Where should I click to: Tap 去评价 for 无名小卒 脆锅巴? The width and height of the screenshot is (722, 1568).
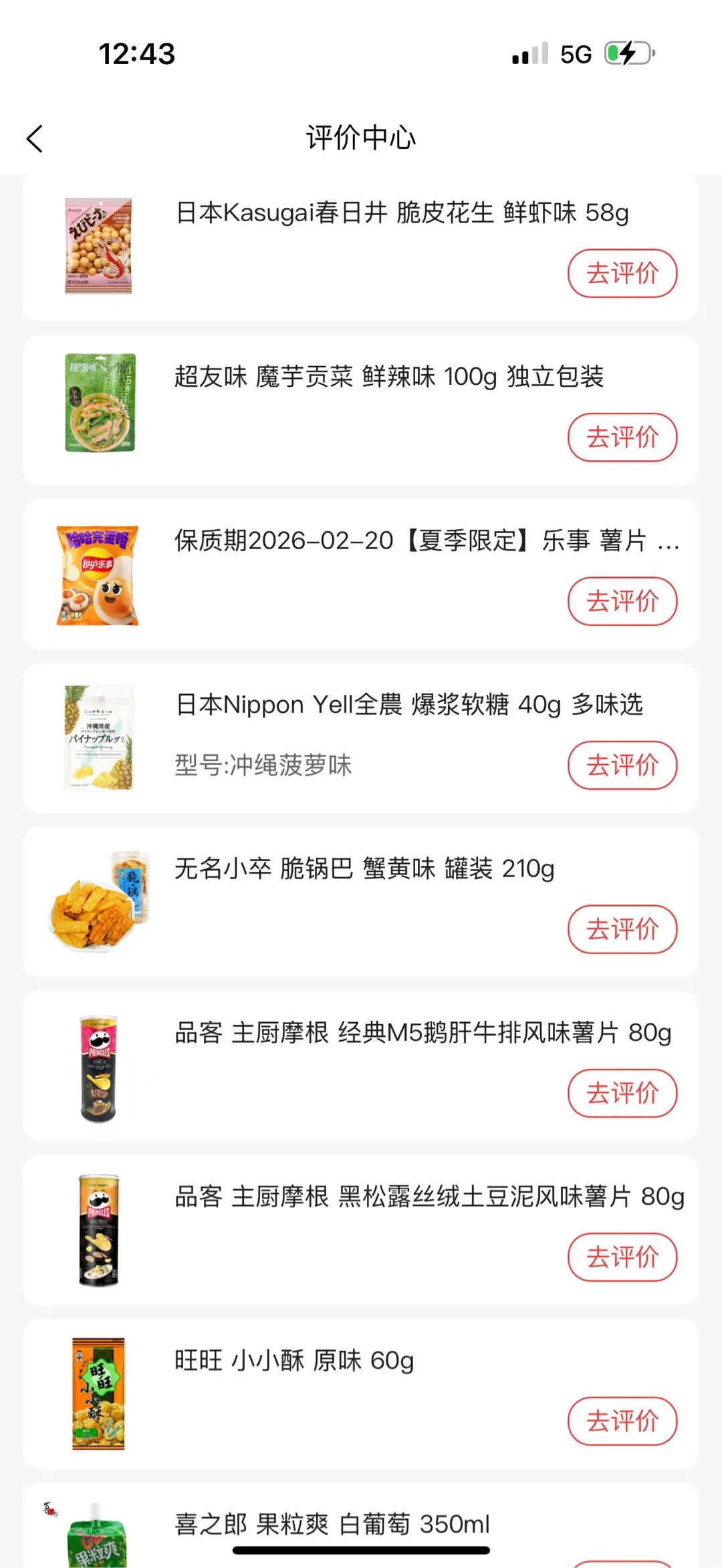622,929
